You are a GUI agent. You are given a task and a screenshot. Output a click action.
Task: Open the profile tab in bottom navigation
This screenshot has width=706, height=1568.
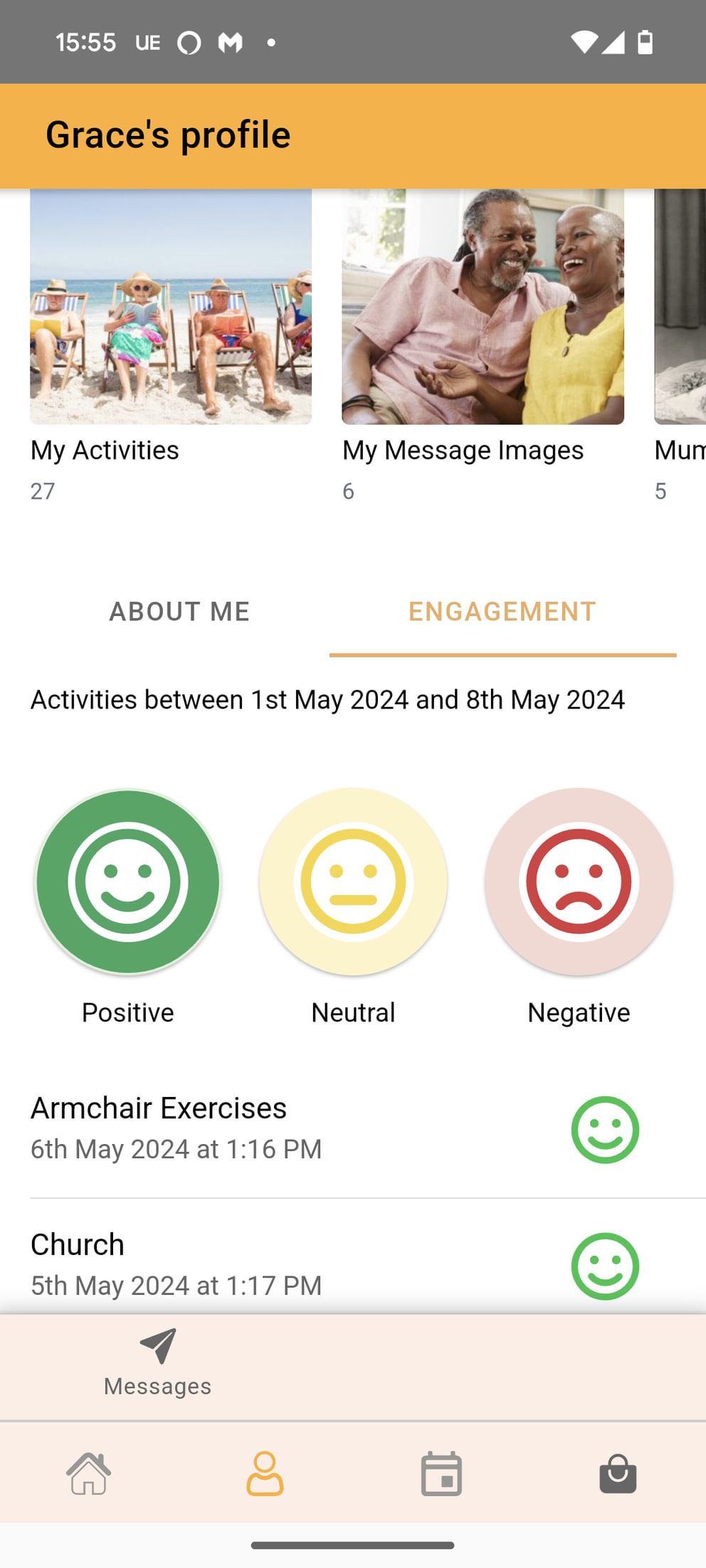pyautogui.click(x=265, y=1473)
